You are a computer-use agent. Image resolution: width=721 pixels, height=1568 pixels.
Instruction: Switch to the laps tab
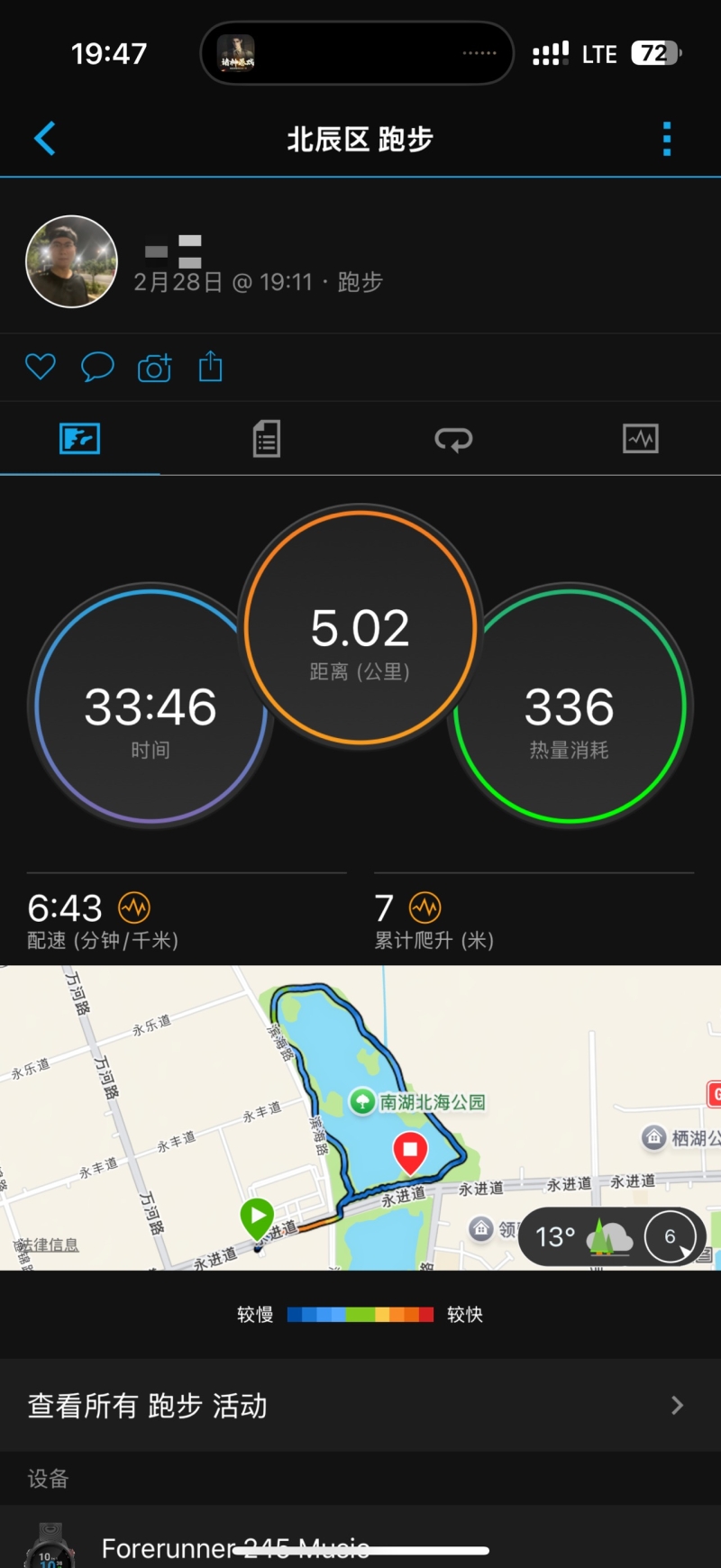click(x=453, y=439)
